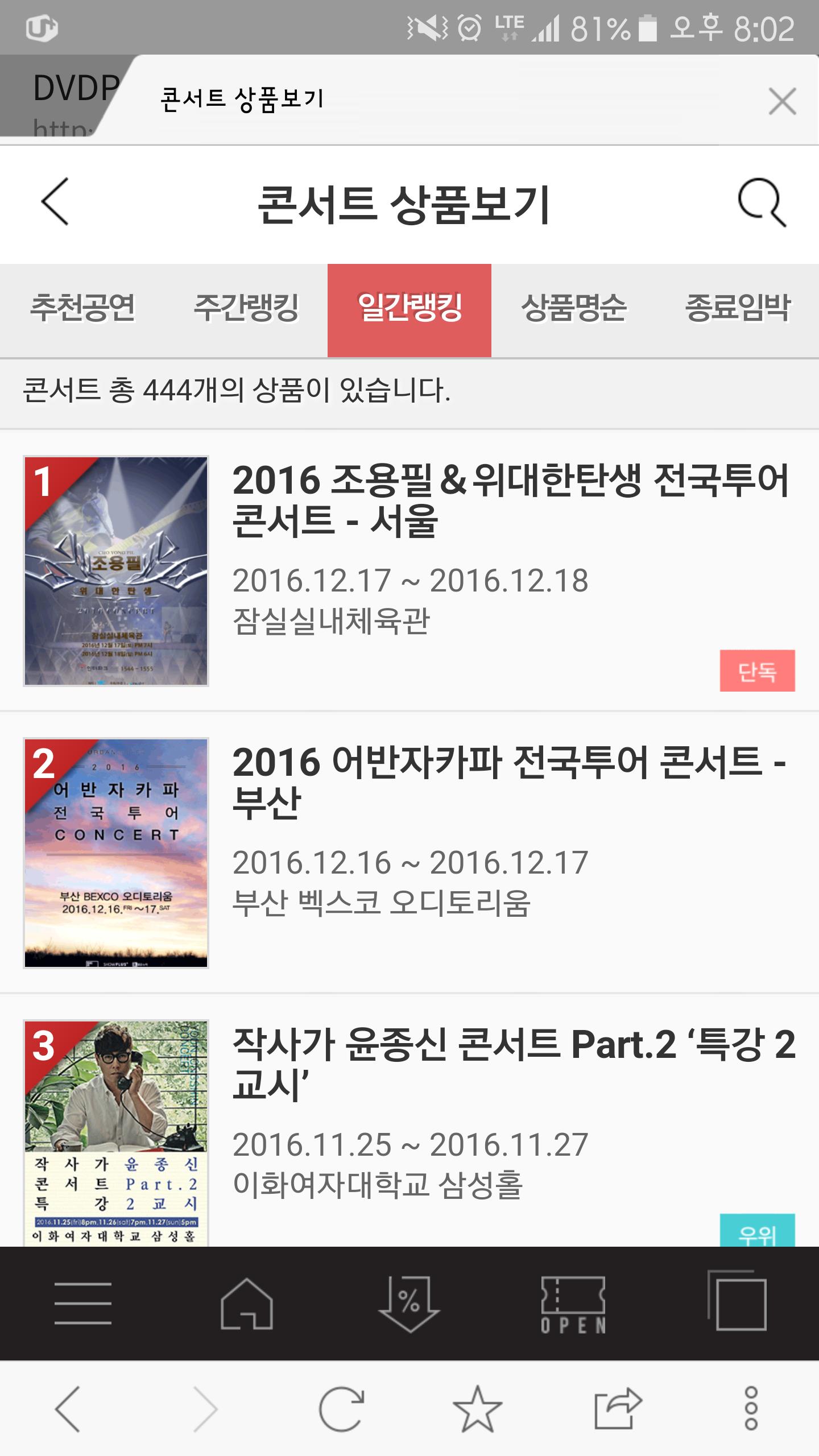The width and height of the screenshot is (819, 1456).
Task: Open the ticket OPEN icon
Action: (x=573, y=1304)
